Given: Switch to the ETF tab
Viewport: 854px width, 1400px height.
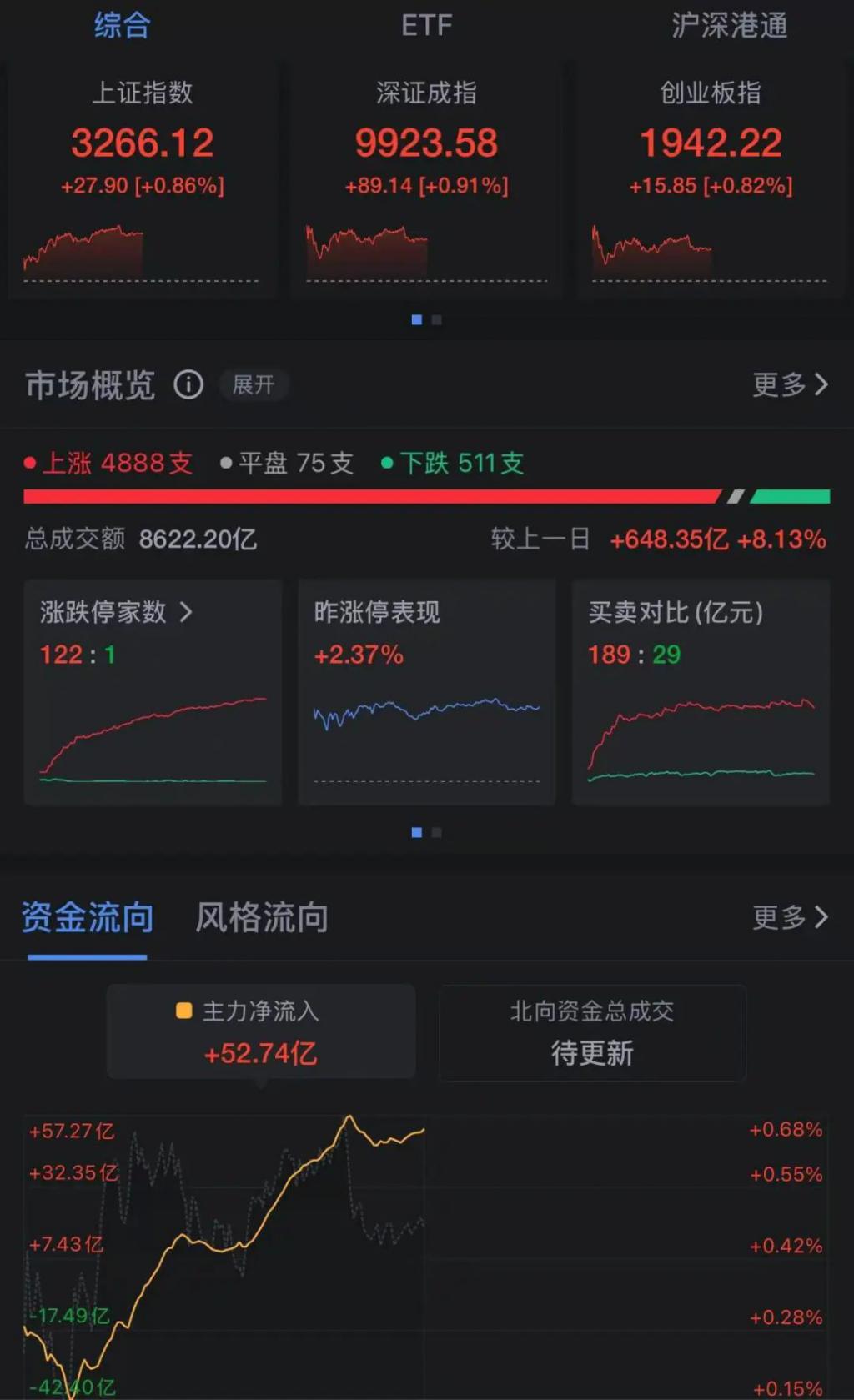Looking at the screenshot, I should coord(426,25).
